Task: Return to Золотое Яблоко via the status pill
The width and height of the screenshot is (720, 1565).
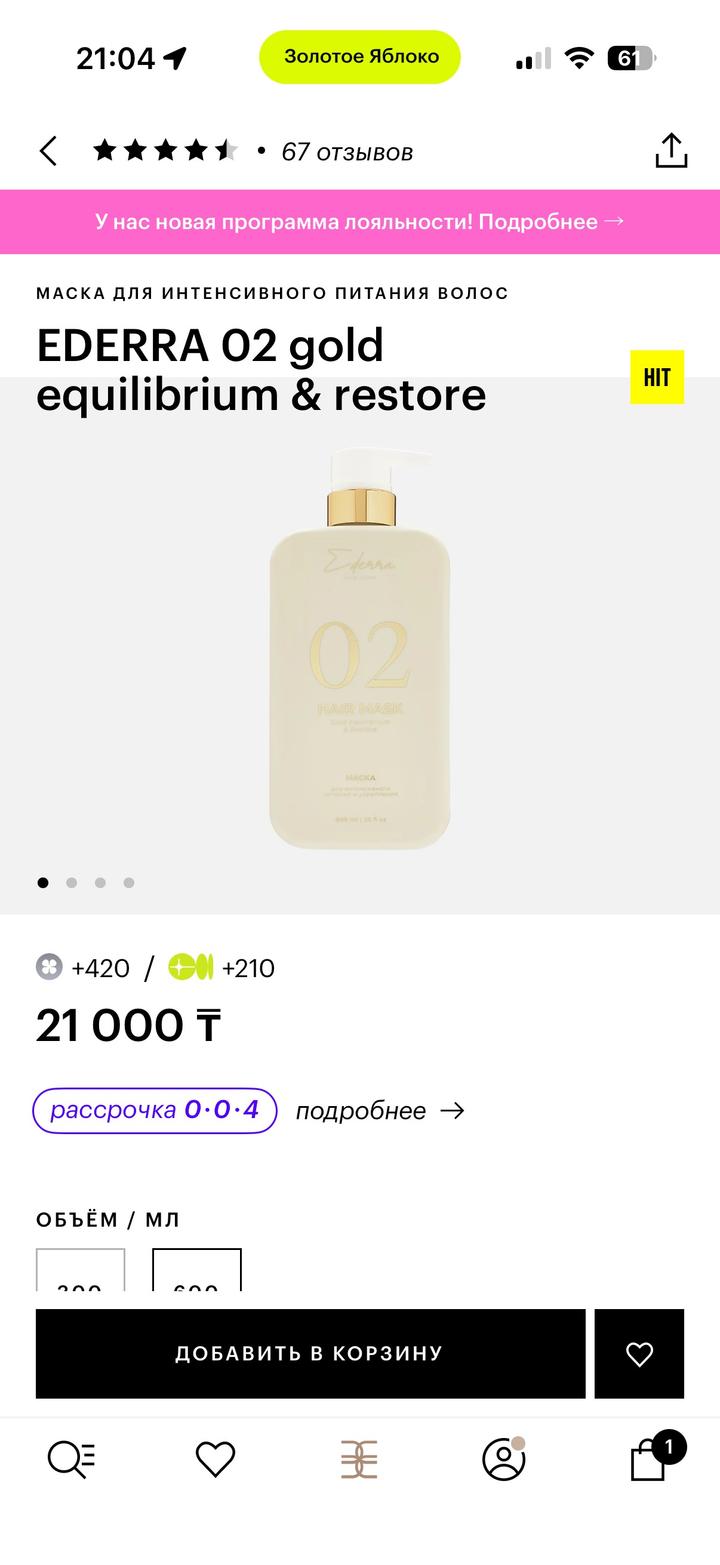Action: coord(360,57)
